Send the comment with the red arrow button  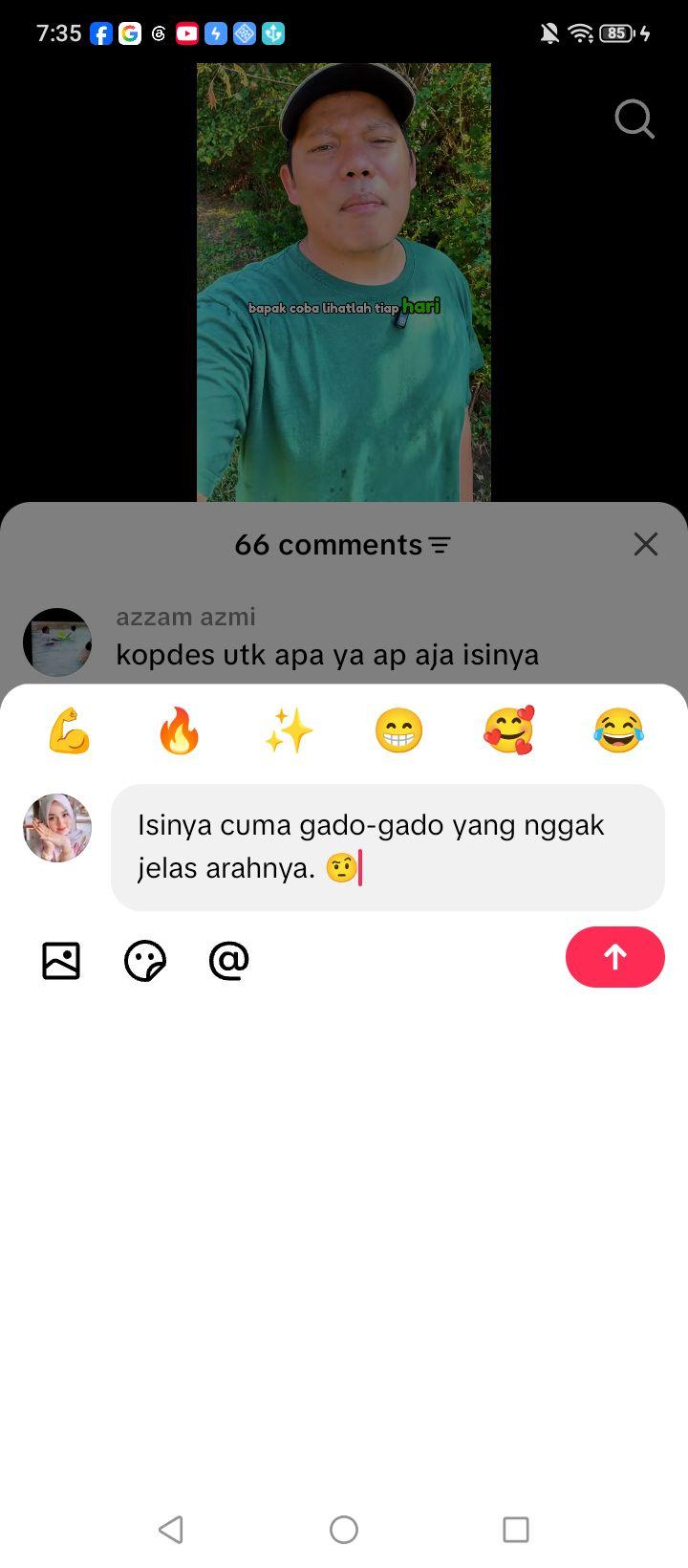tap(614, 957)
